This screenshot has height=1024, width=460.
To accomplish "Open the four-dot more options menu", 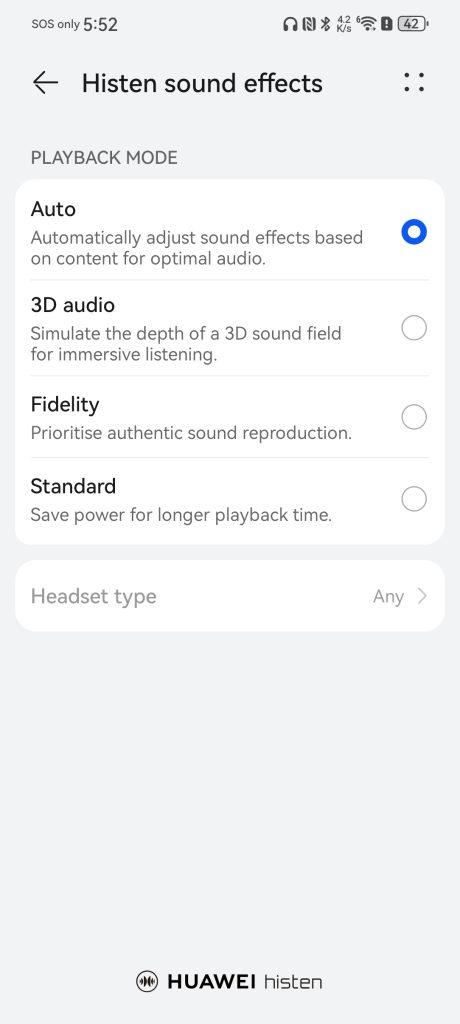I will pyautogui.click(x=414, y=82).
